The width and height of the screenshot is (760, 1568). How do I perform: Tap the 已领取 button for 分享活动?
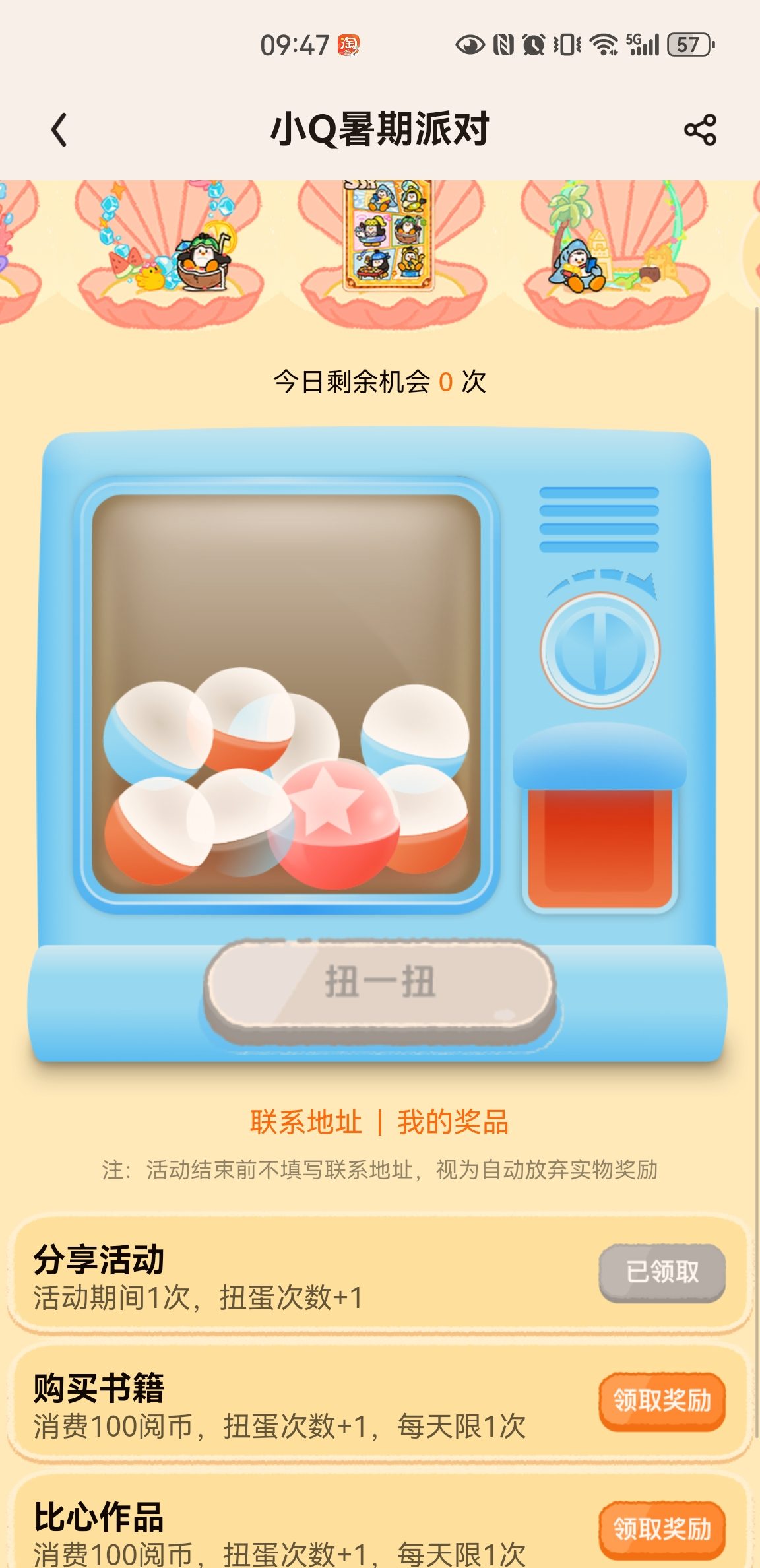click(662, 1272)
